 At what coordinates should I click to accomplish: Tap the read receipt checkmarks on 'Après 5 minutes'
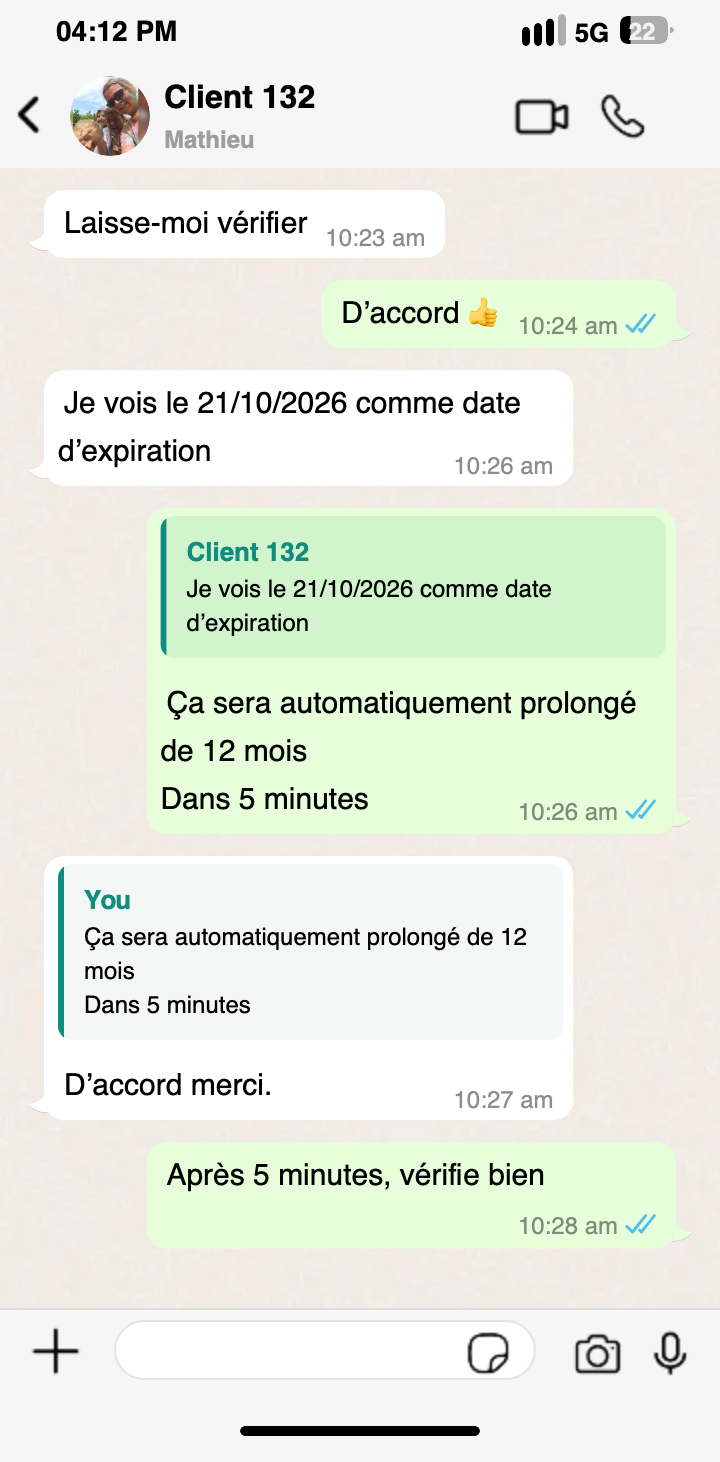coord(639,1223)
